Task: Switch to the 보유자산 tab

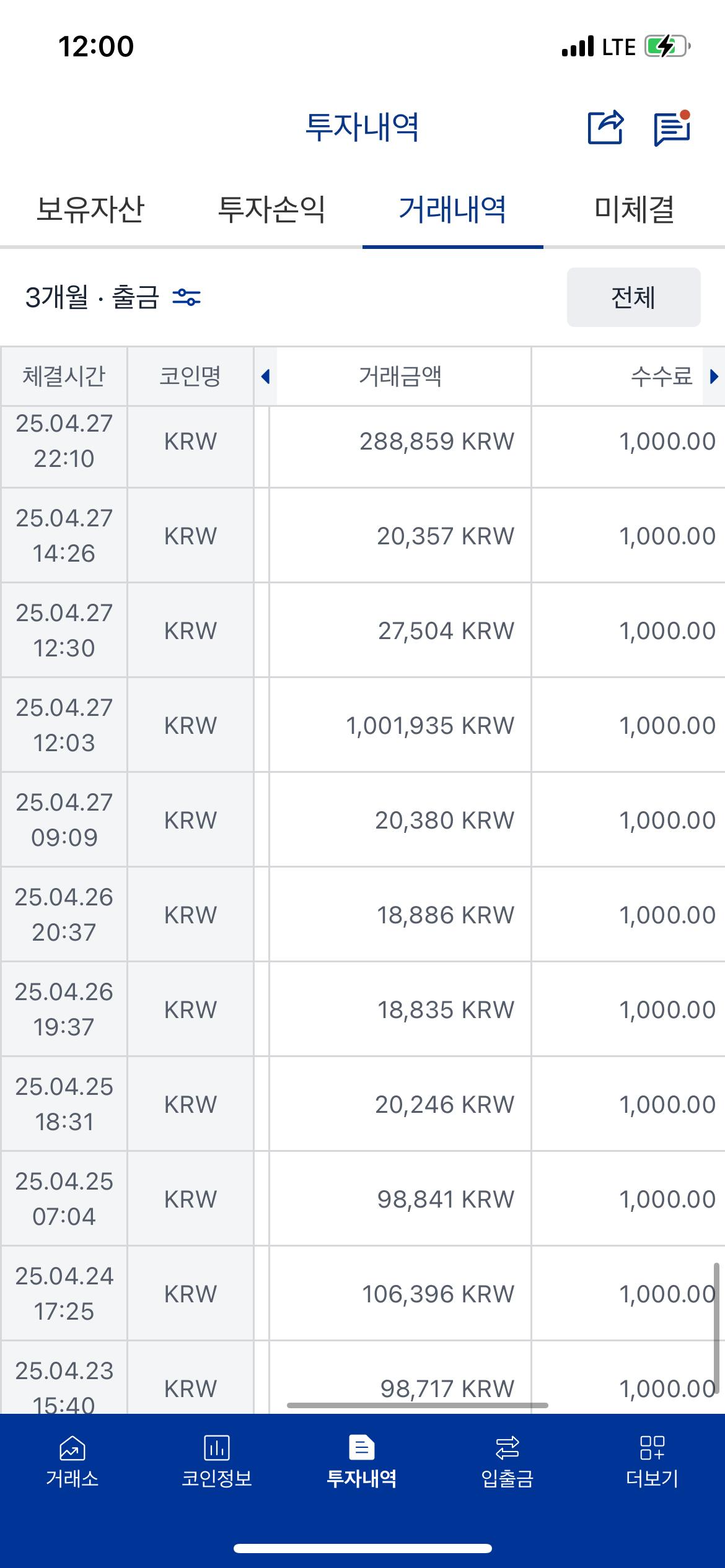Action: [x=90, y=209]
